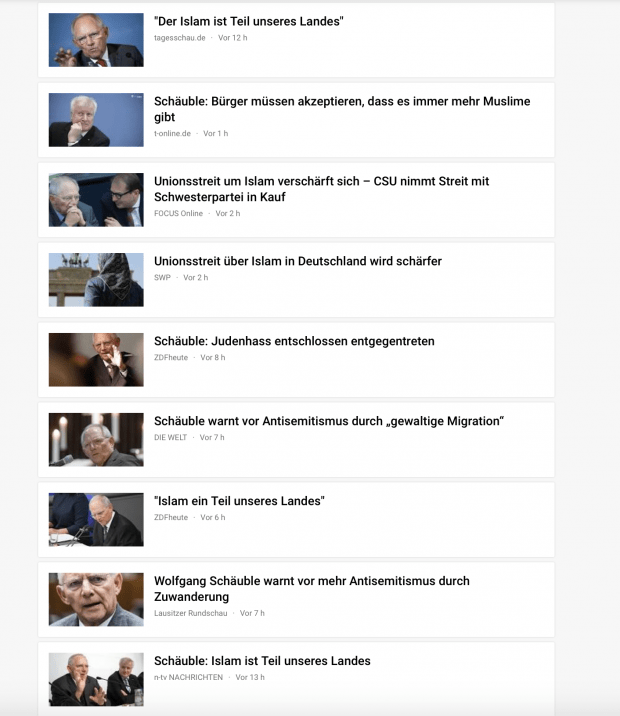The height and width of the screenshot is (716, 620).
Task: Open the DIE WELT story on "gewaltige Migration"
Action: tap(328, 421)
